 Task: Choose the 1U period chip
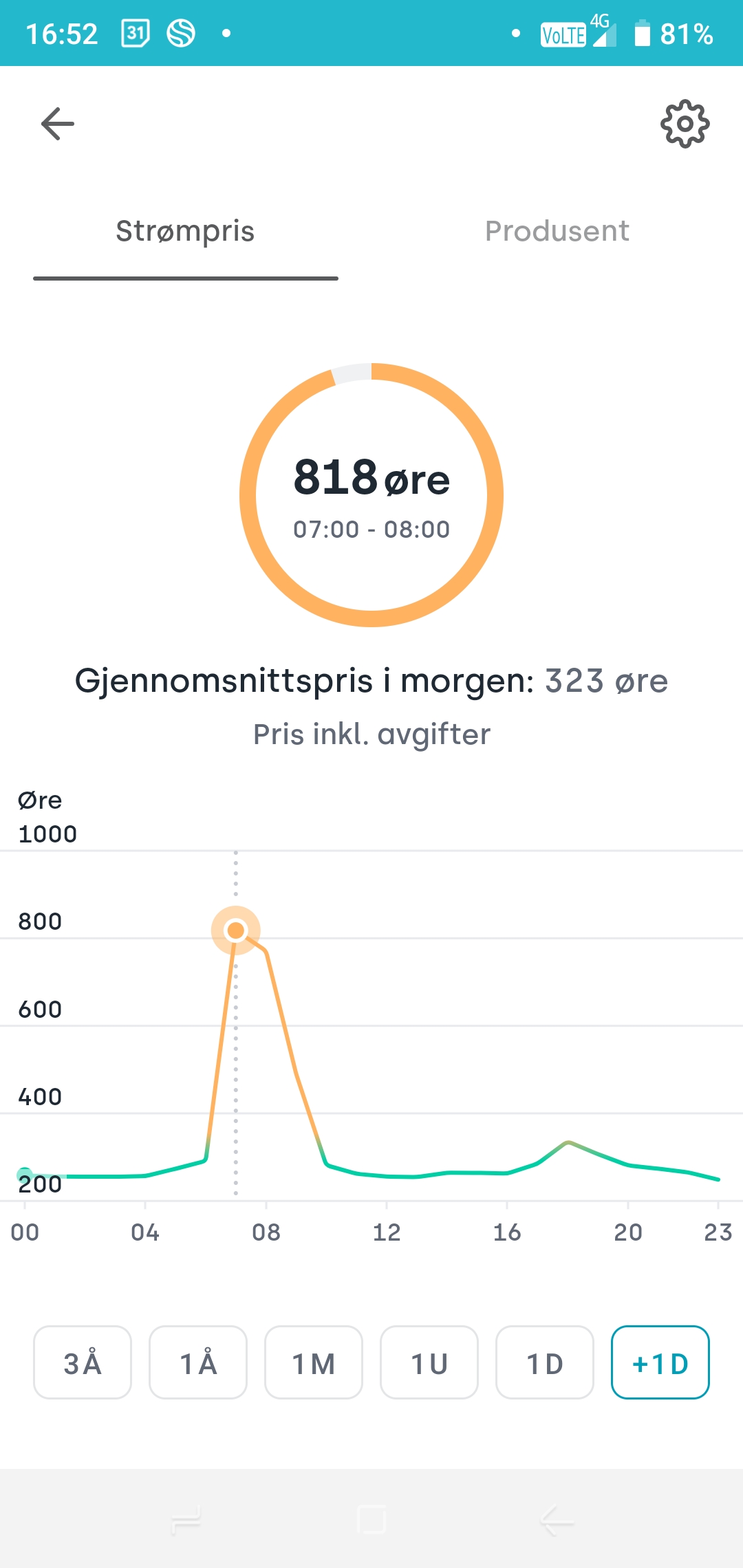(429, 1362)
